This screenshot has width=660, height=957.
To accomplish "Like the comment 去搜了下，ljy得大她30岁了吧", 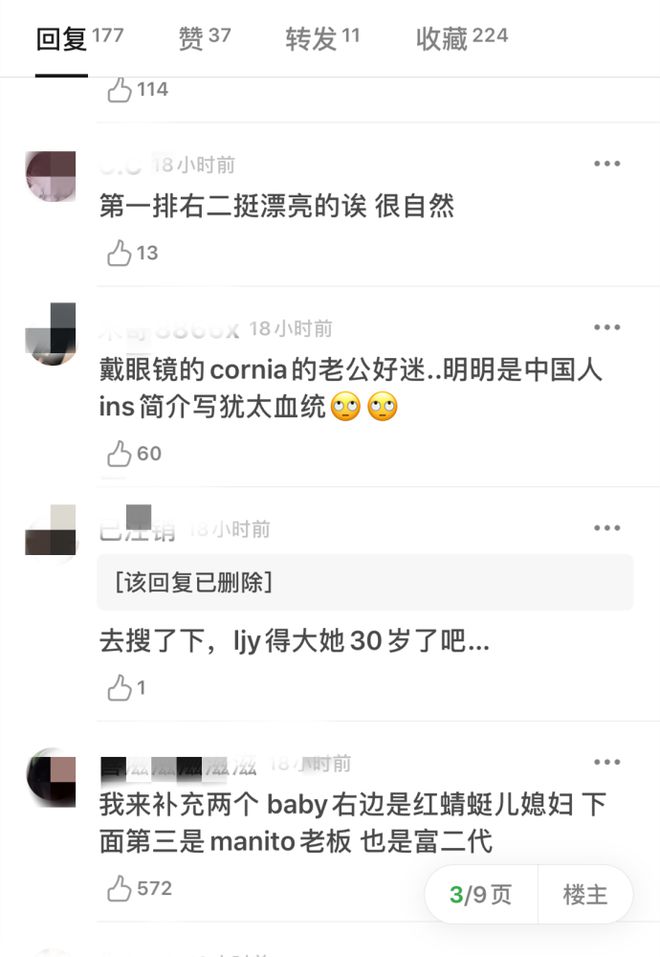I will coord(120,688).
